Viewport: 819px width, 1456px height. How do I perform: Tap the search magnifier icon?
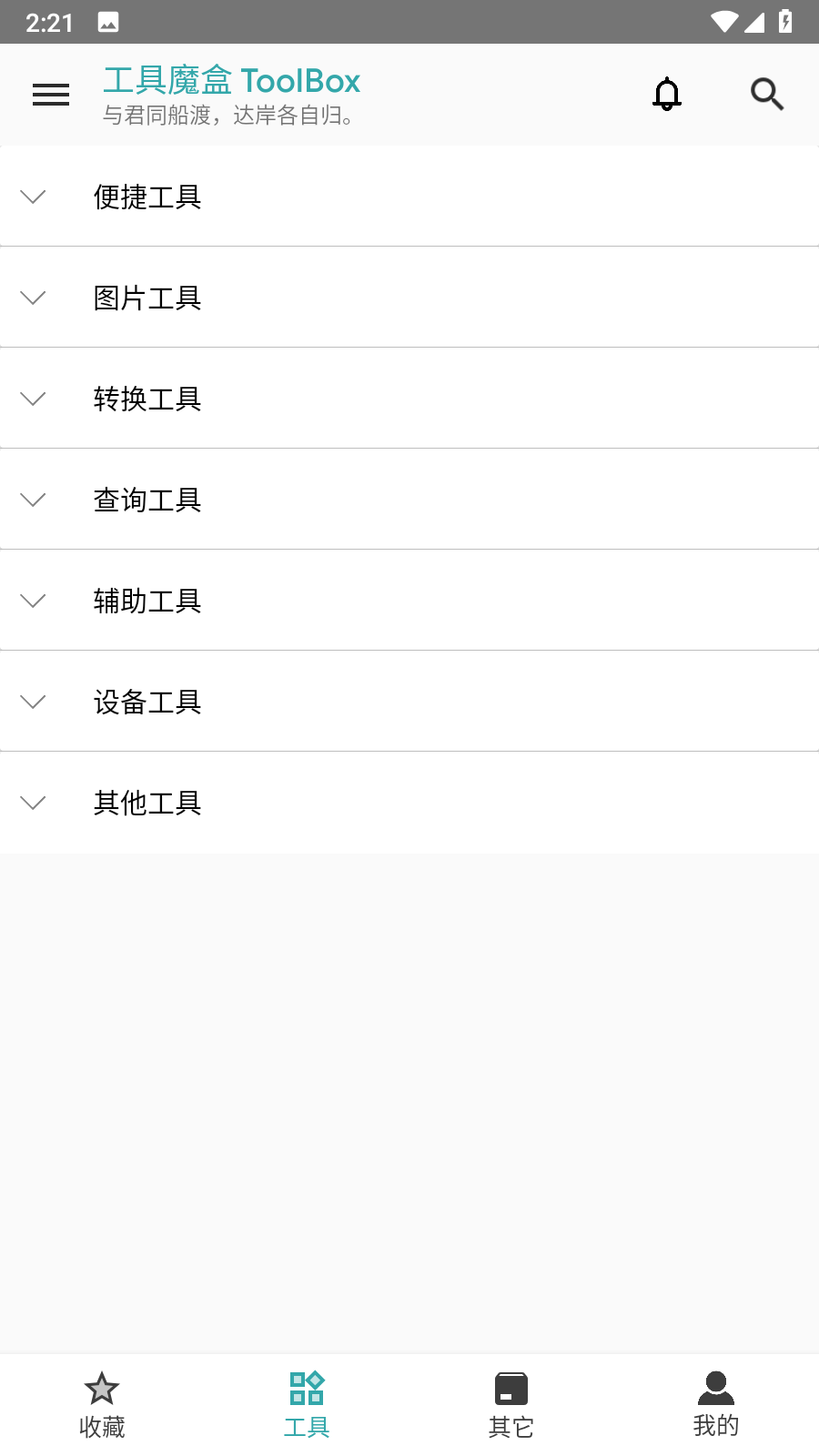(x=767, y=95)
